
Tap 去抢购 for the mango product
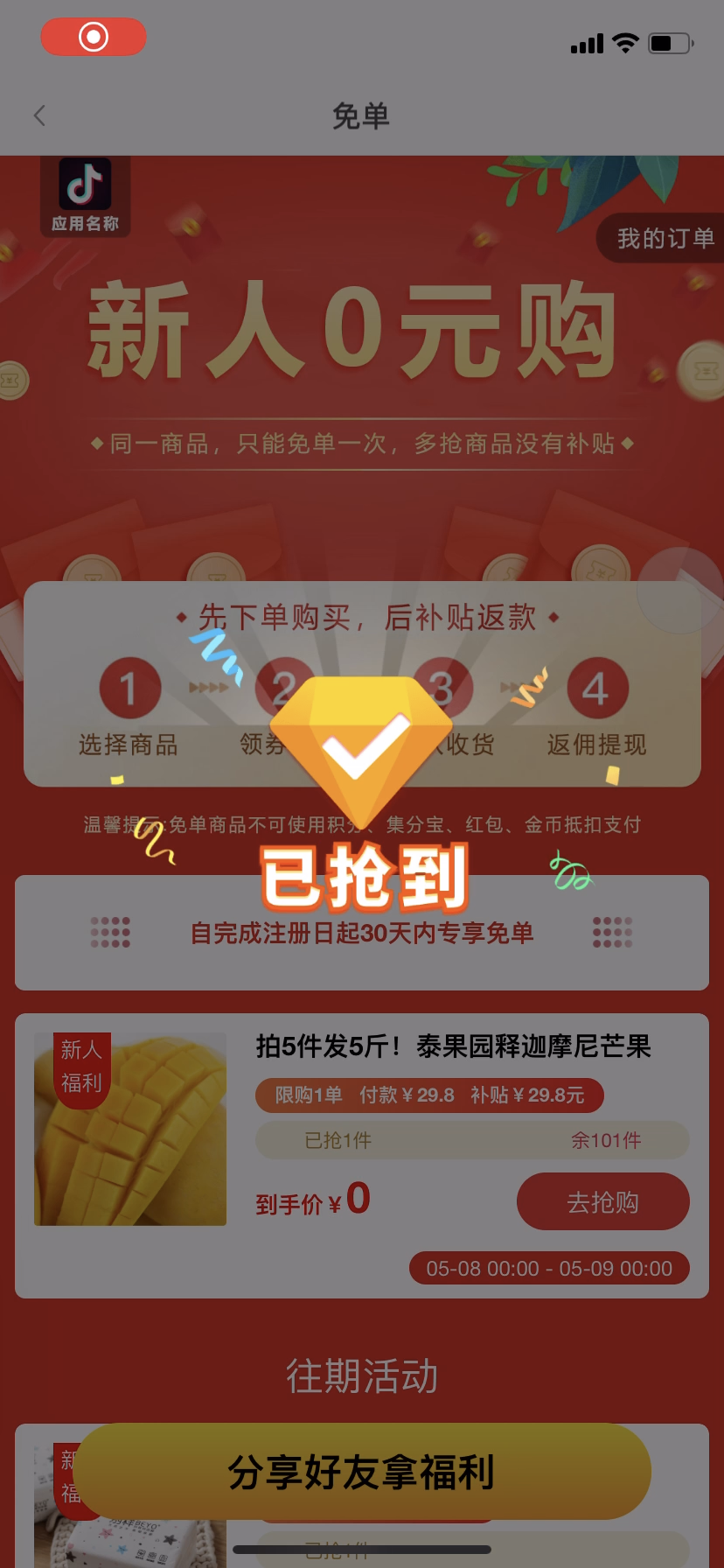click(602, 1202)
